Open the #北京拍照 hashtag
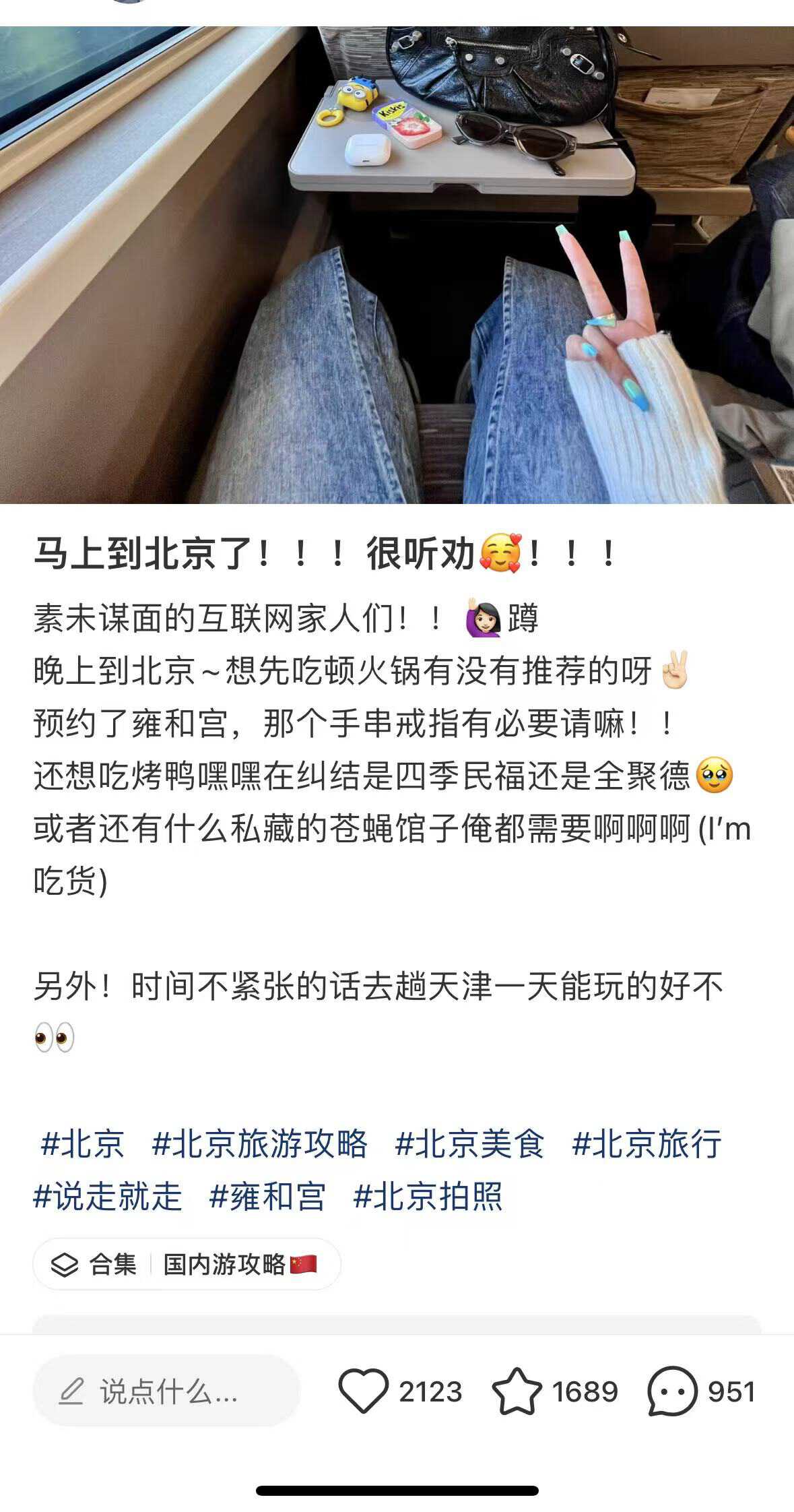Image resolution: width=794 pixels, height=1512 pixels. click(x=428, y=1197)
